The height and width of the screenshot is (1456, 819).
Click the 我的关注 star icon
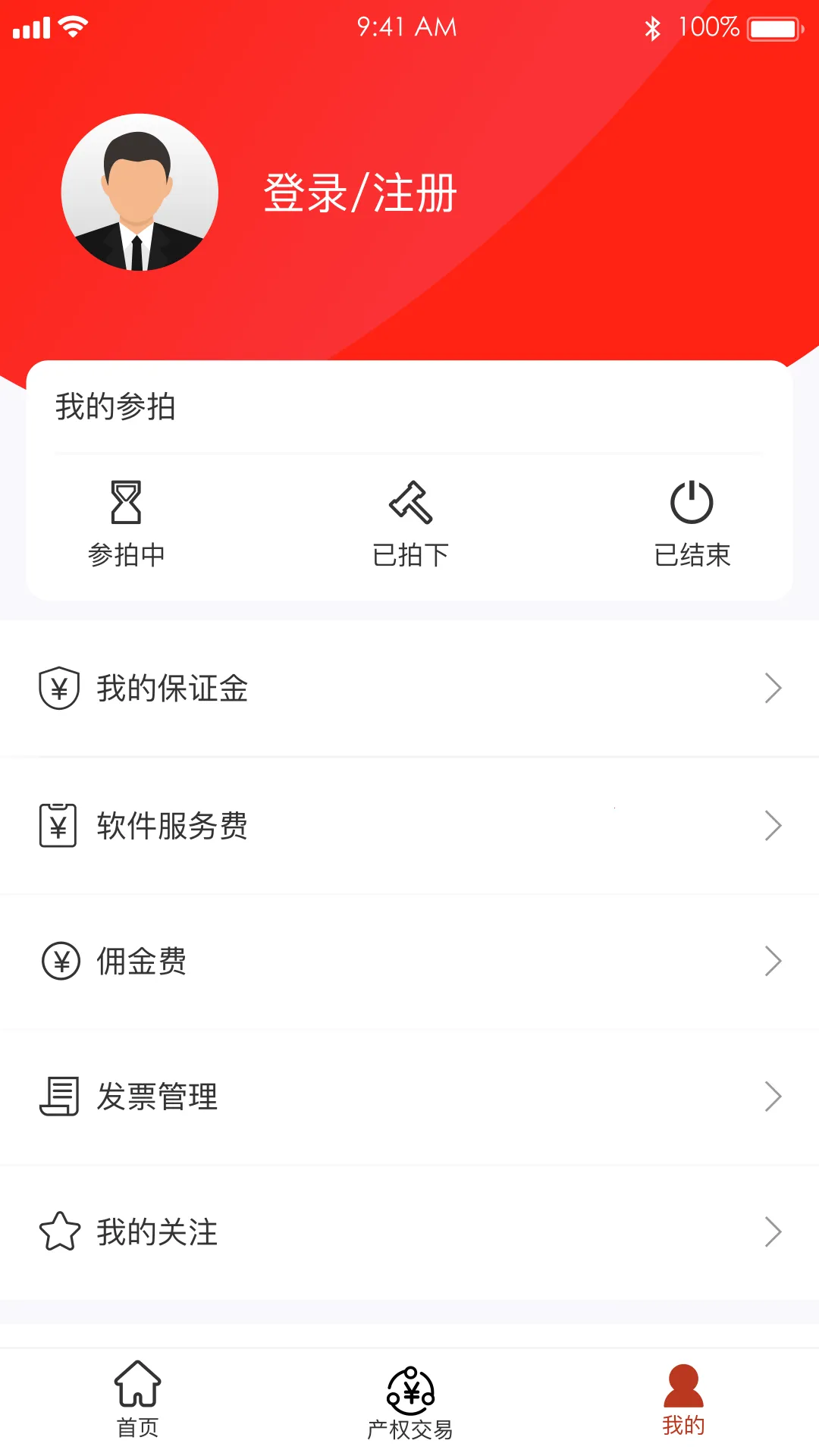(60, 1232)
